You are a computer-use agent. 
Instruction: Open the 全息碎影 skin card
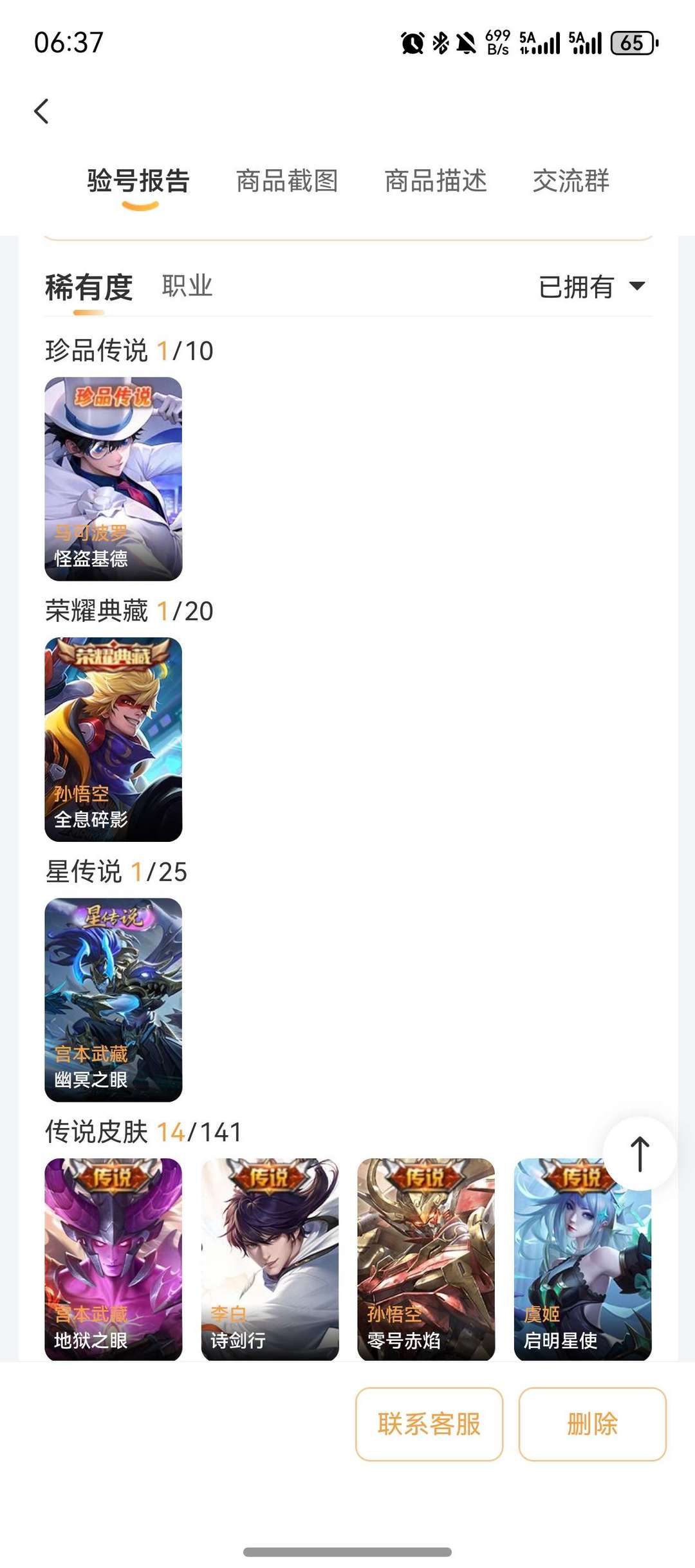click(113, 739)
